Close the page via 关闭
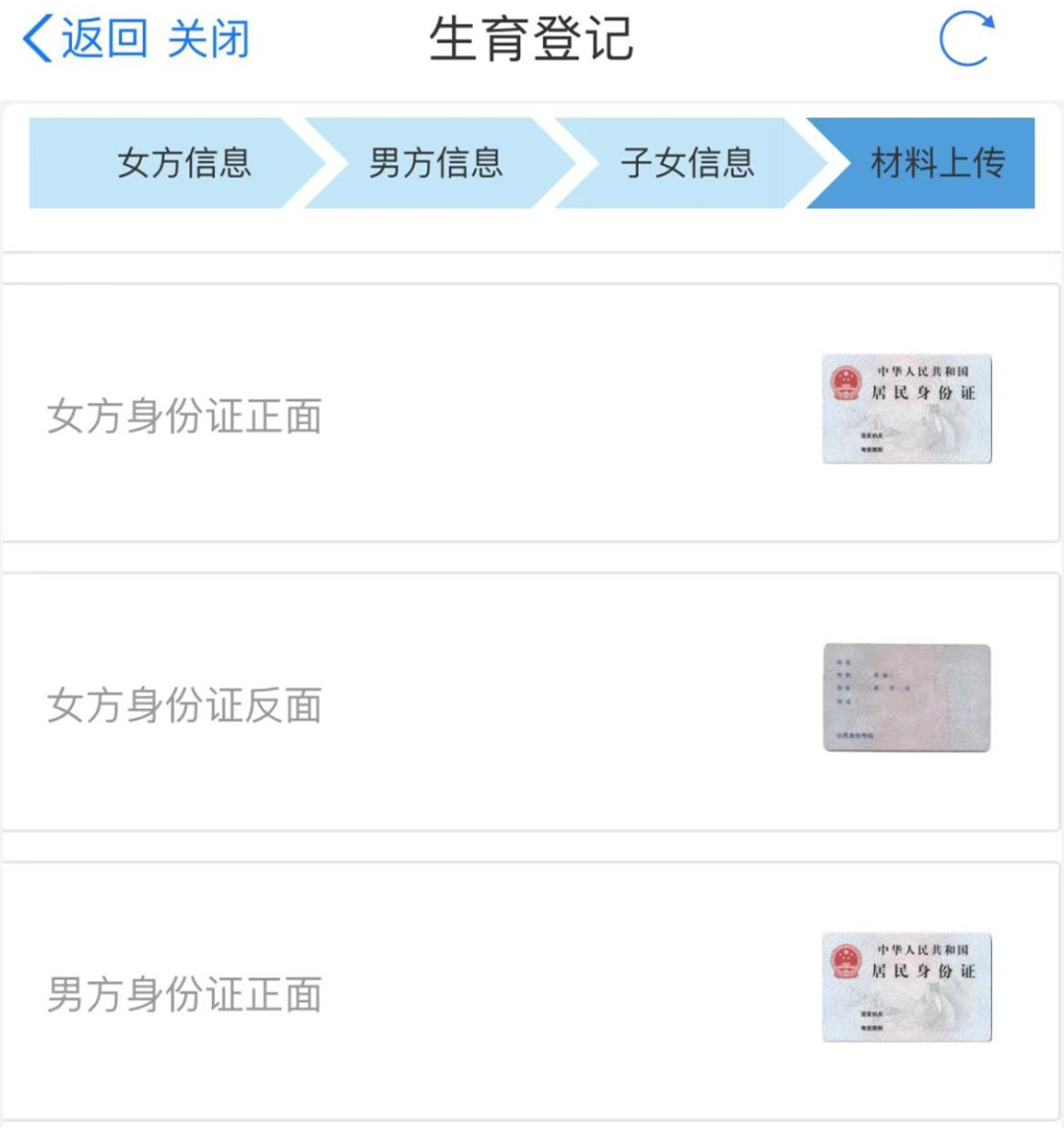The width and height of the screenshot is (1064, 1128). point(209,40)
